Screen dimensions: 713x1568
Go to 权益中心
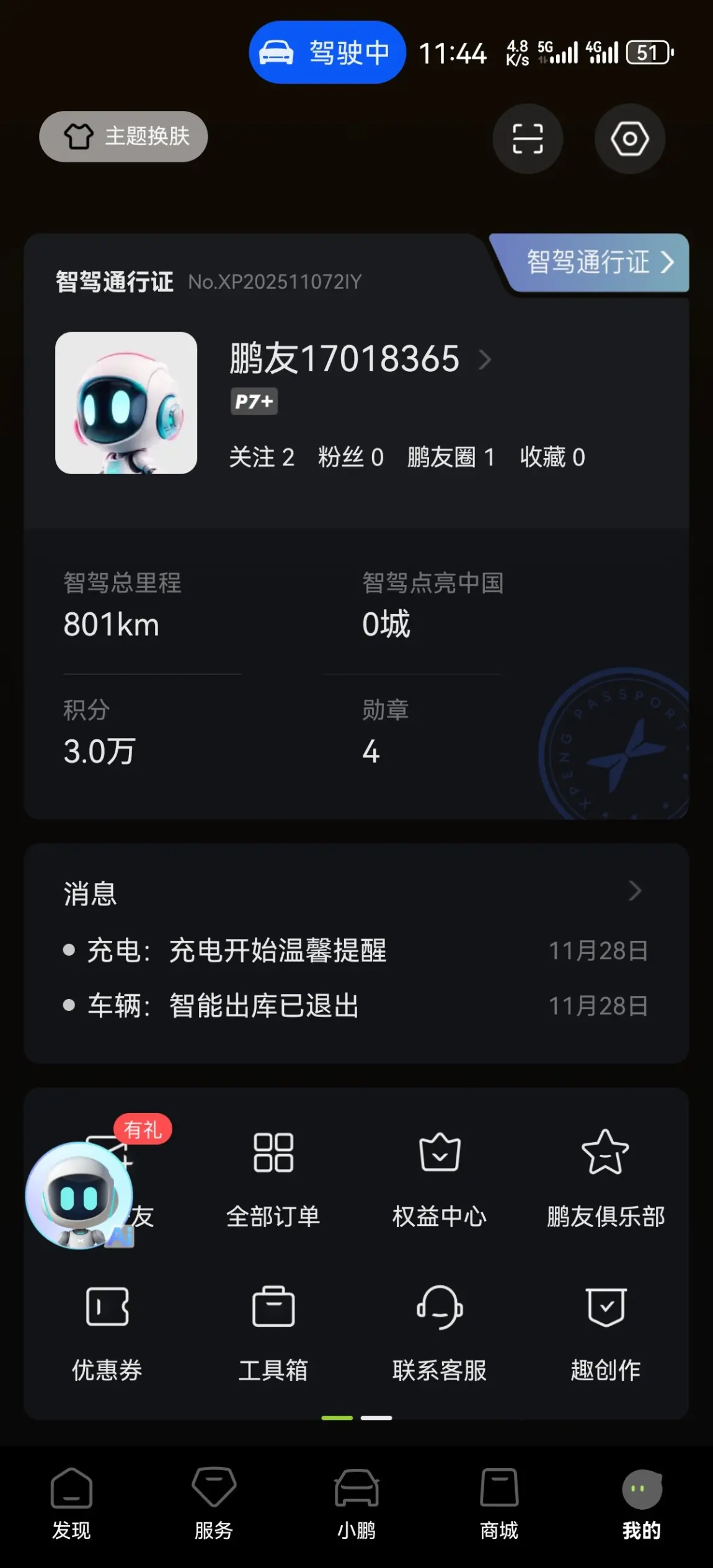coord(439,1178)
